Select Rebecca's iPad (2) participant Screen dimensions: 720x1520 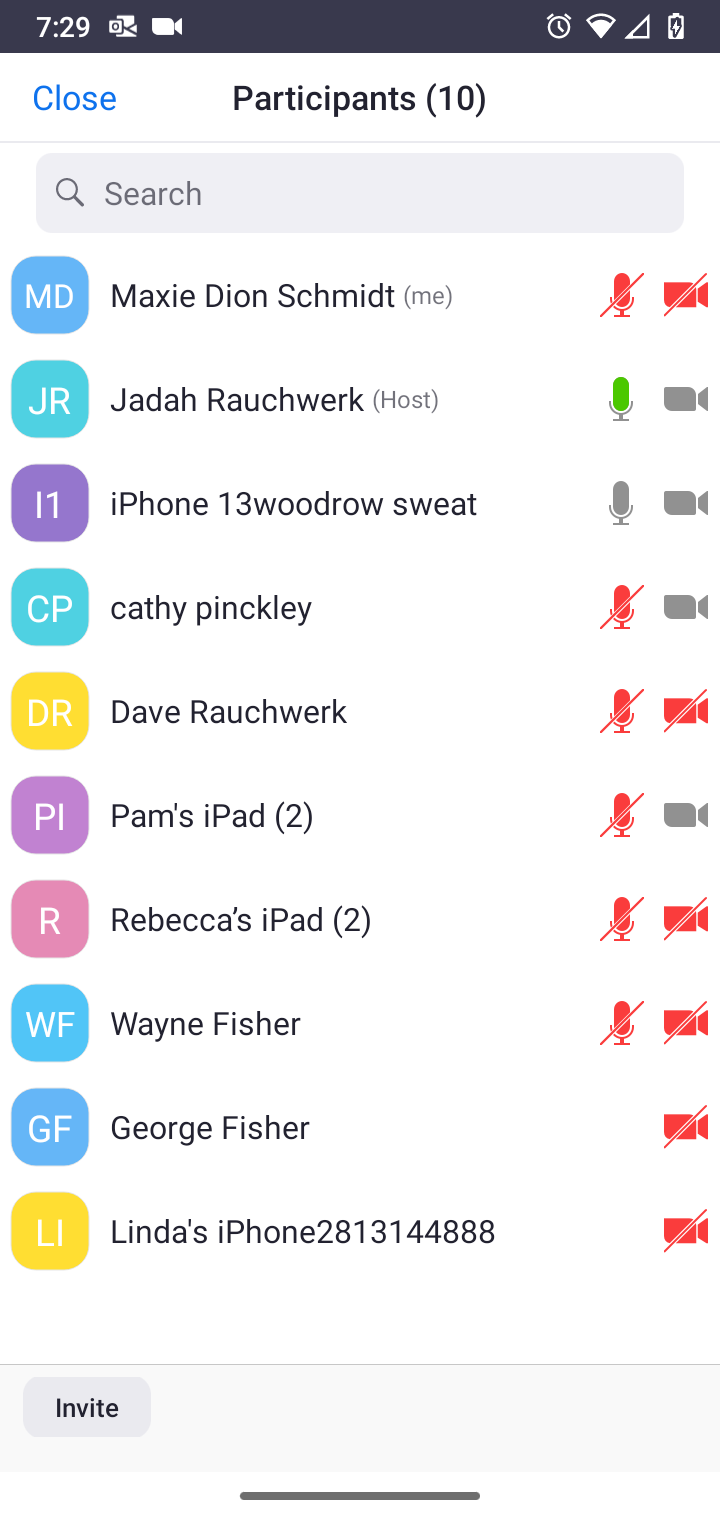(360, 919)
